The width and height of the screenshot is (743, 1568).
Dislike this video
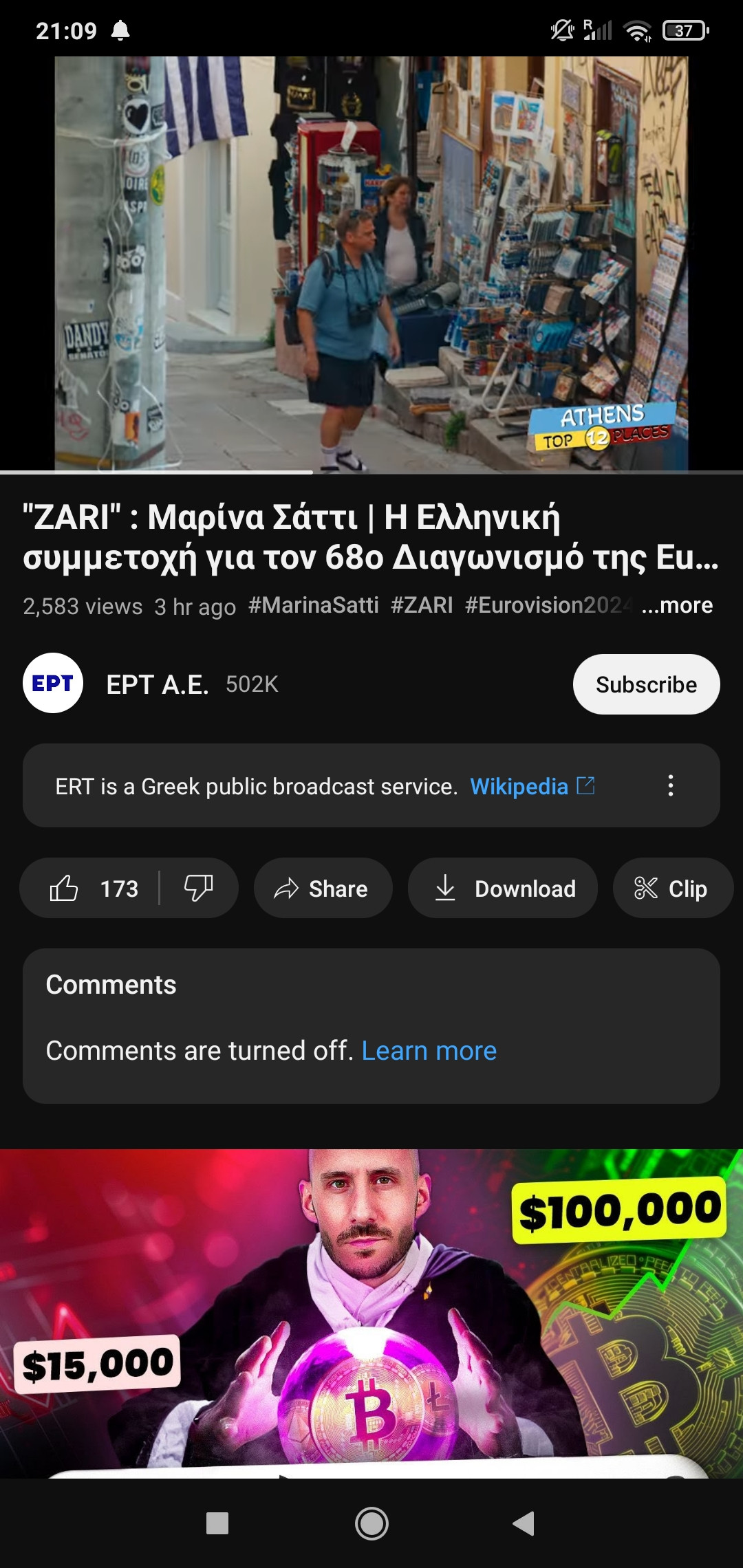coord(198,888)
